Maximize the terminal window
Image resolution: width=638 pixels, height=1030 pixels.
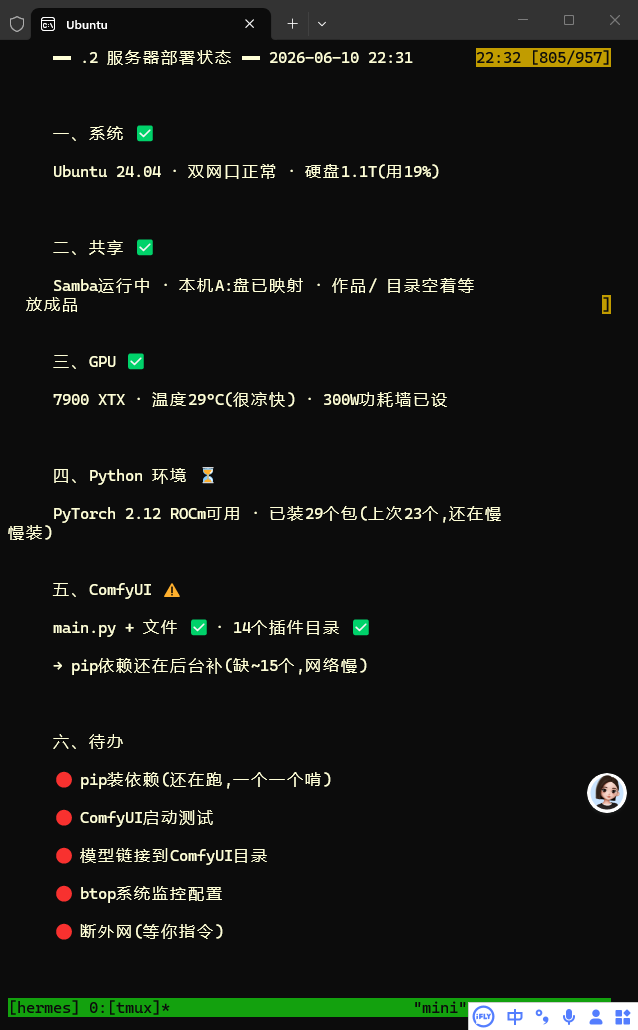(569, 20)
